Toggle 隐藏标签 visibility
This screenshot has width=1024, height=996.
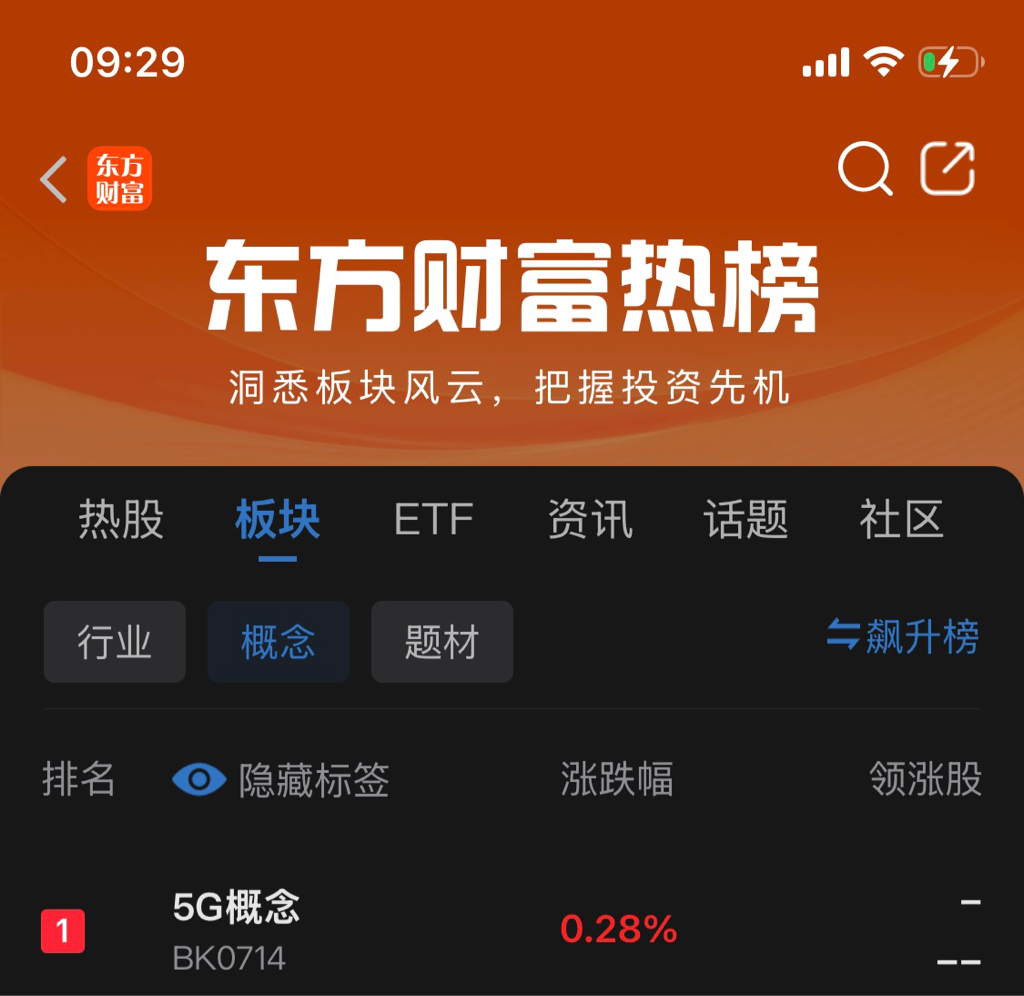point(281,780)
